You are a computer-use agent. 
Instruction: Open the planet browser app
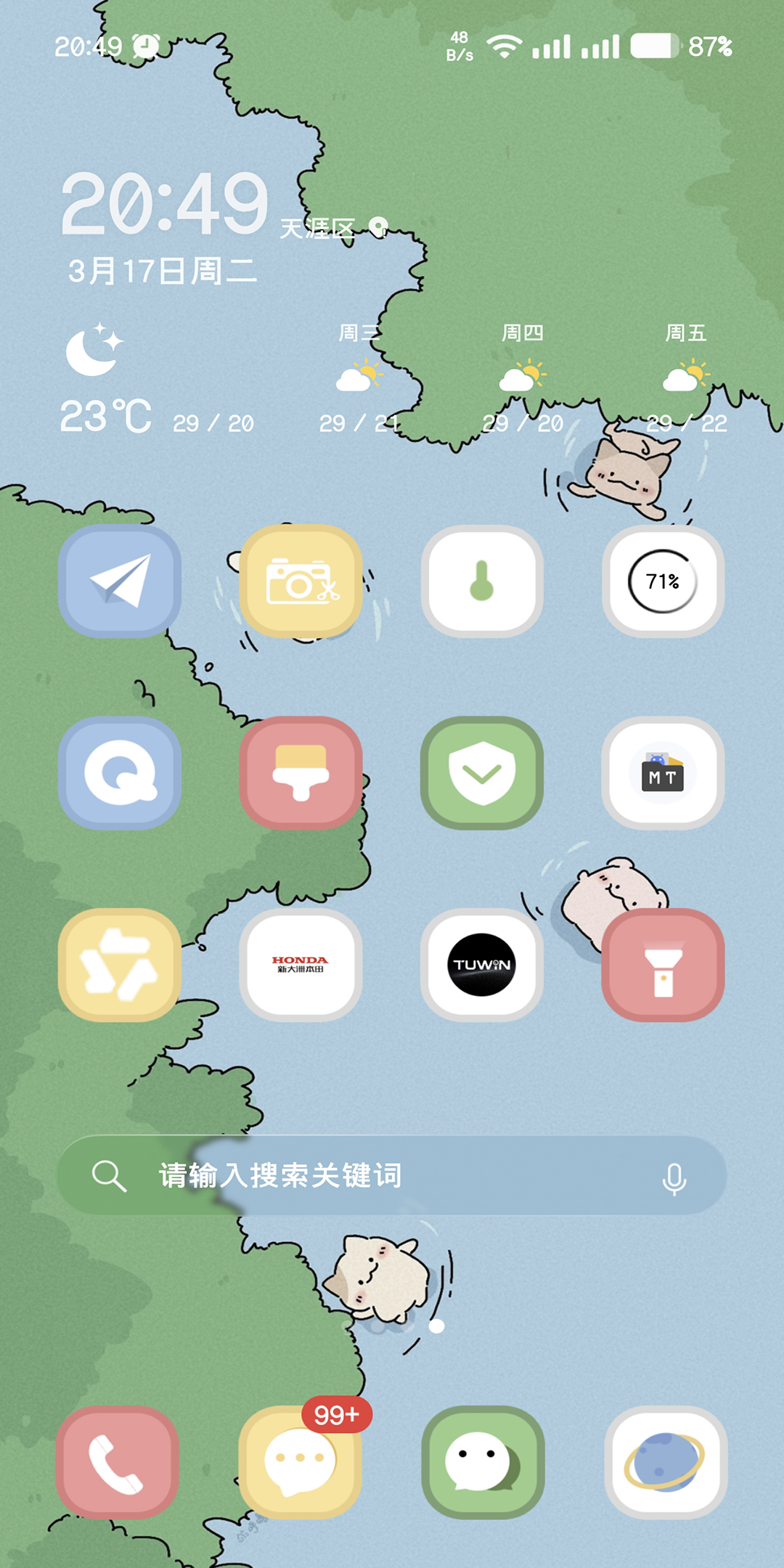pyautogui.click(x=666, y=1463)
